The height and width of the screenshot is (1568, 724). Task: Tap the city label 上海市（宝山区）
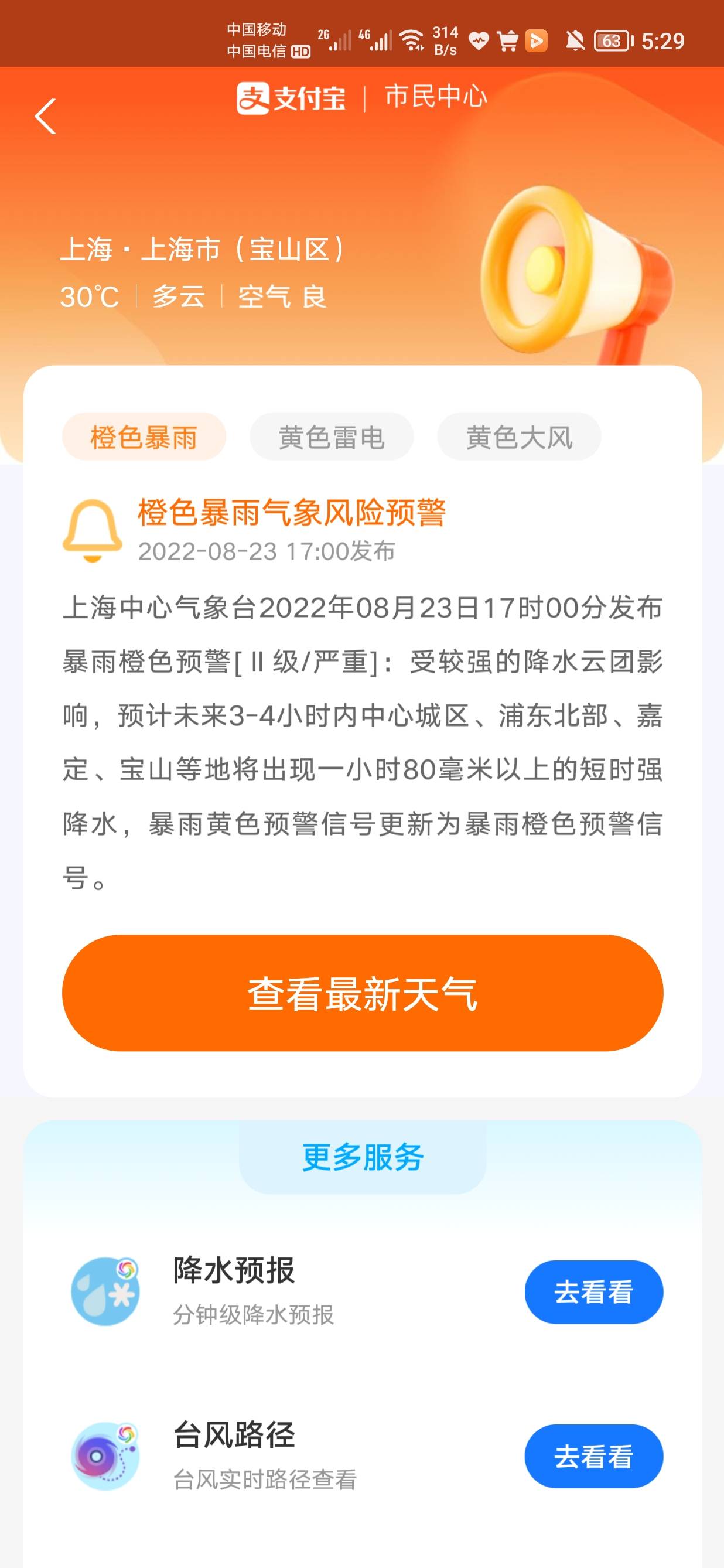coord(207,251)
